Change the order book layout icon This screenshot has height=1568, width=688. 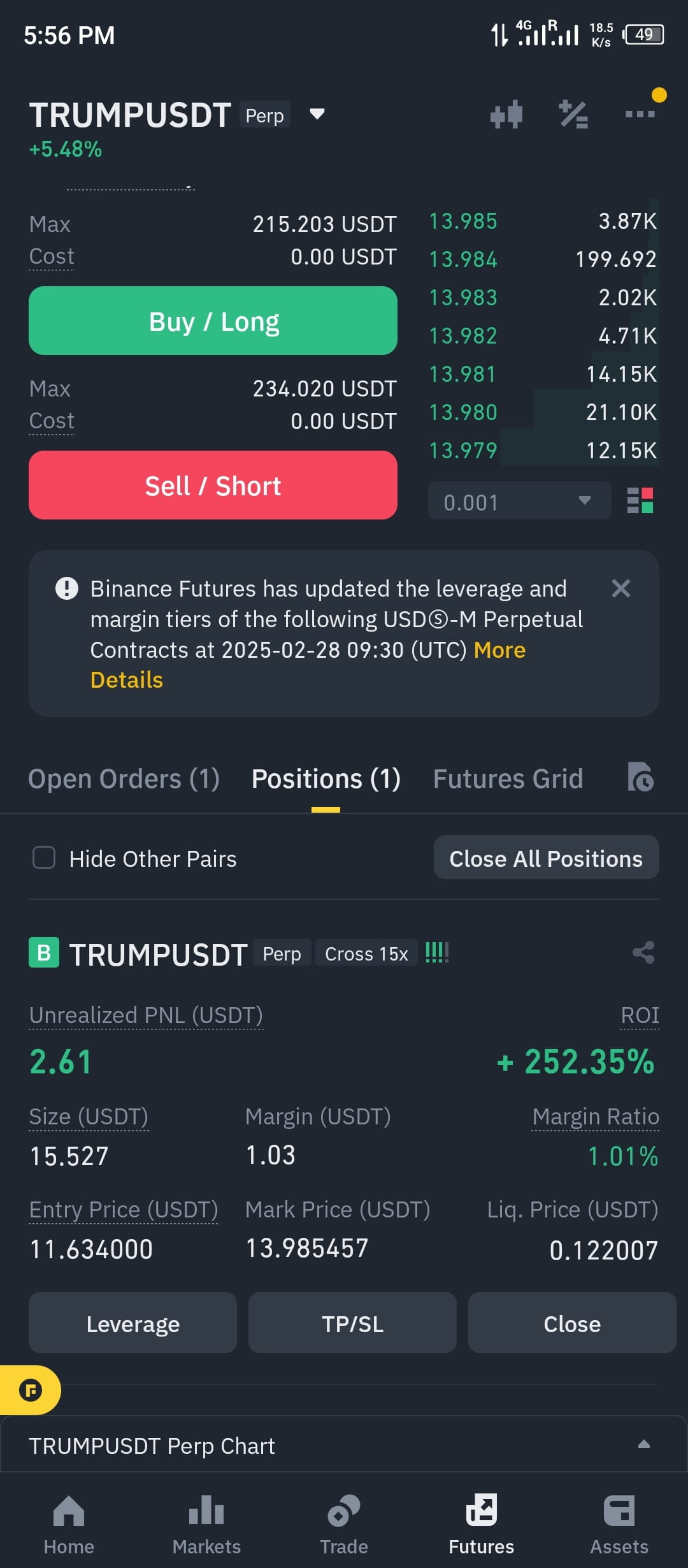click(640, 500)
